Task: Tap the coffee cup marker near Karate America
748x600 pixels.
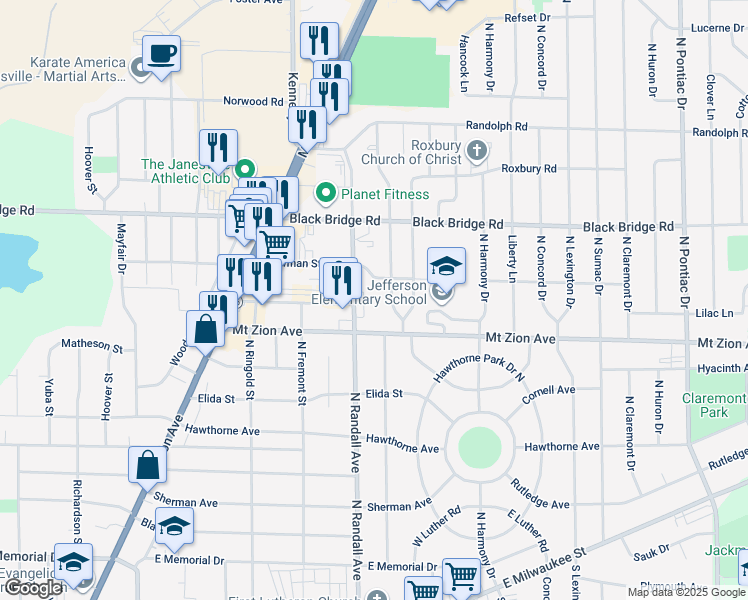Action: [x=161, y=54]
